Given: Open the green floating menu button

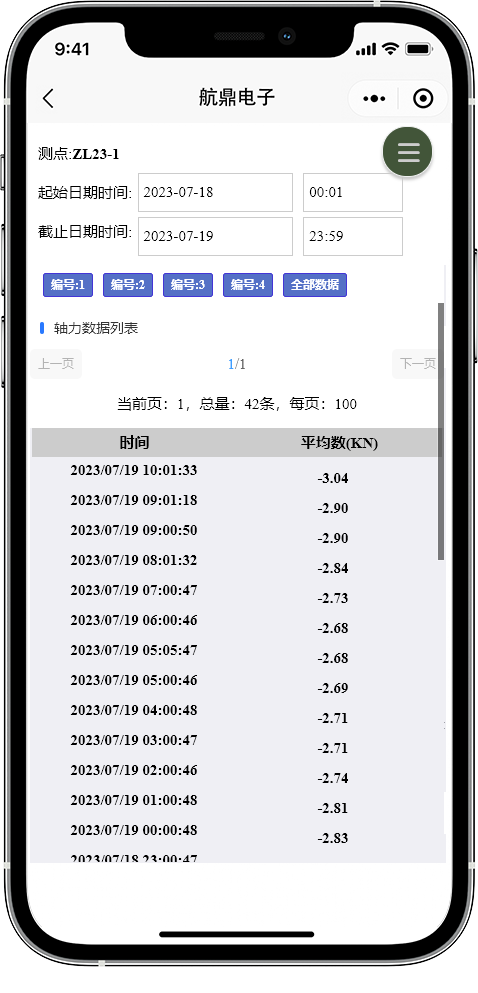Looking at the screenshot, I should click(x=408, y=152).
